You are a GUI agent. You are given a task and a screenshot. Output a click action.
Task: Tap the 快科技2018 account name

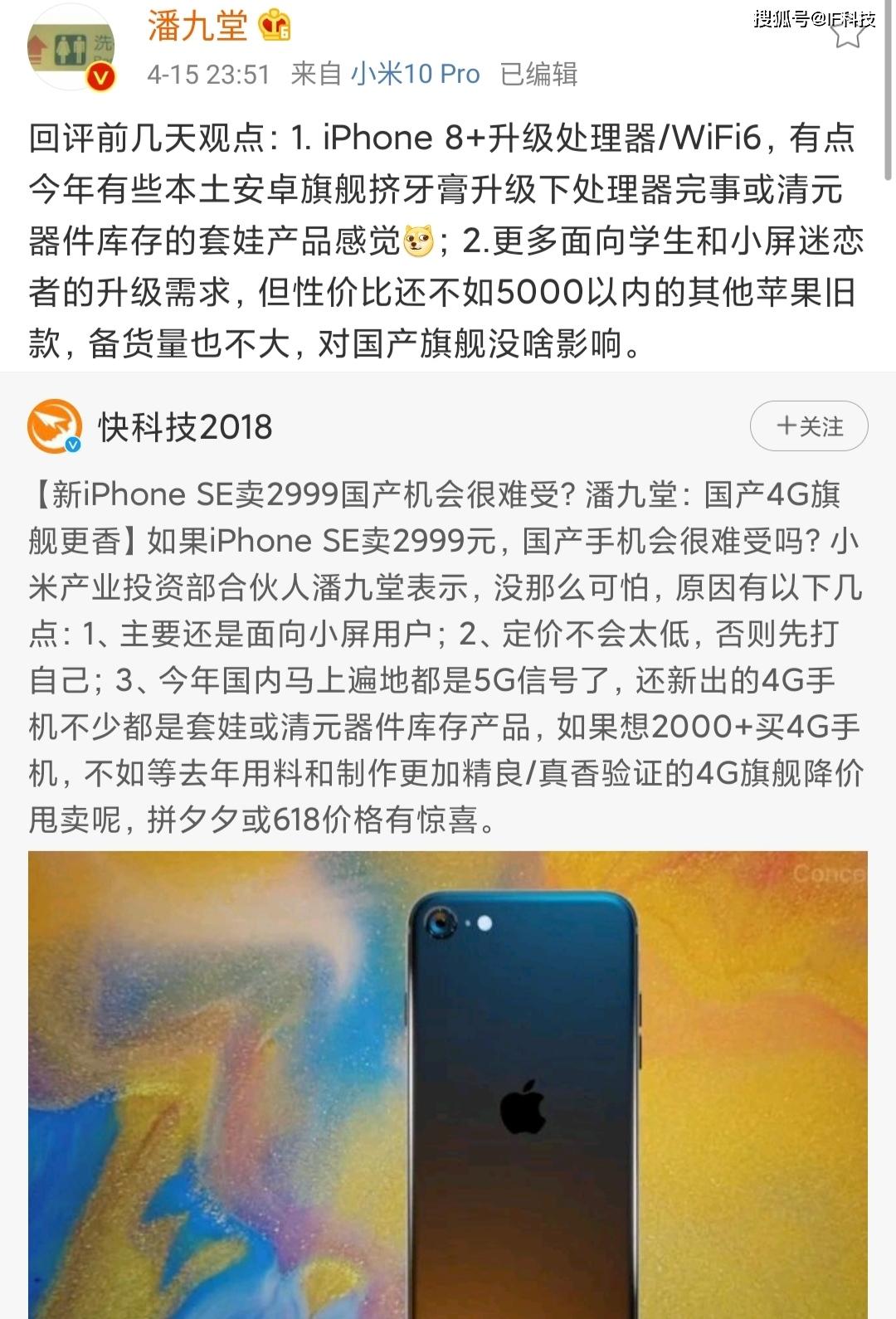(x=185, y=427)
